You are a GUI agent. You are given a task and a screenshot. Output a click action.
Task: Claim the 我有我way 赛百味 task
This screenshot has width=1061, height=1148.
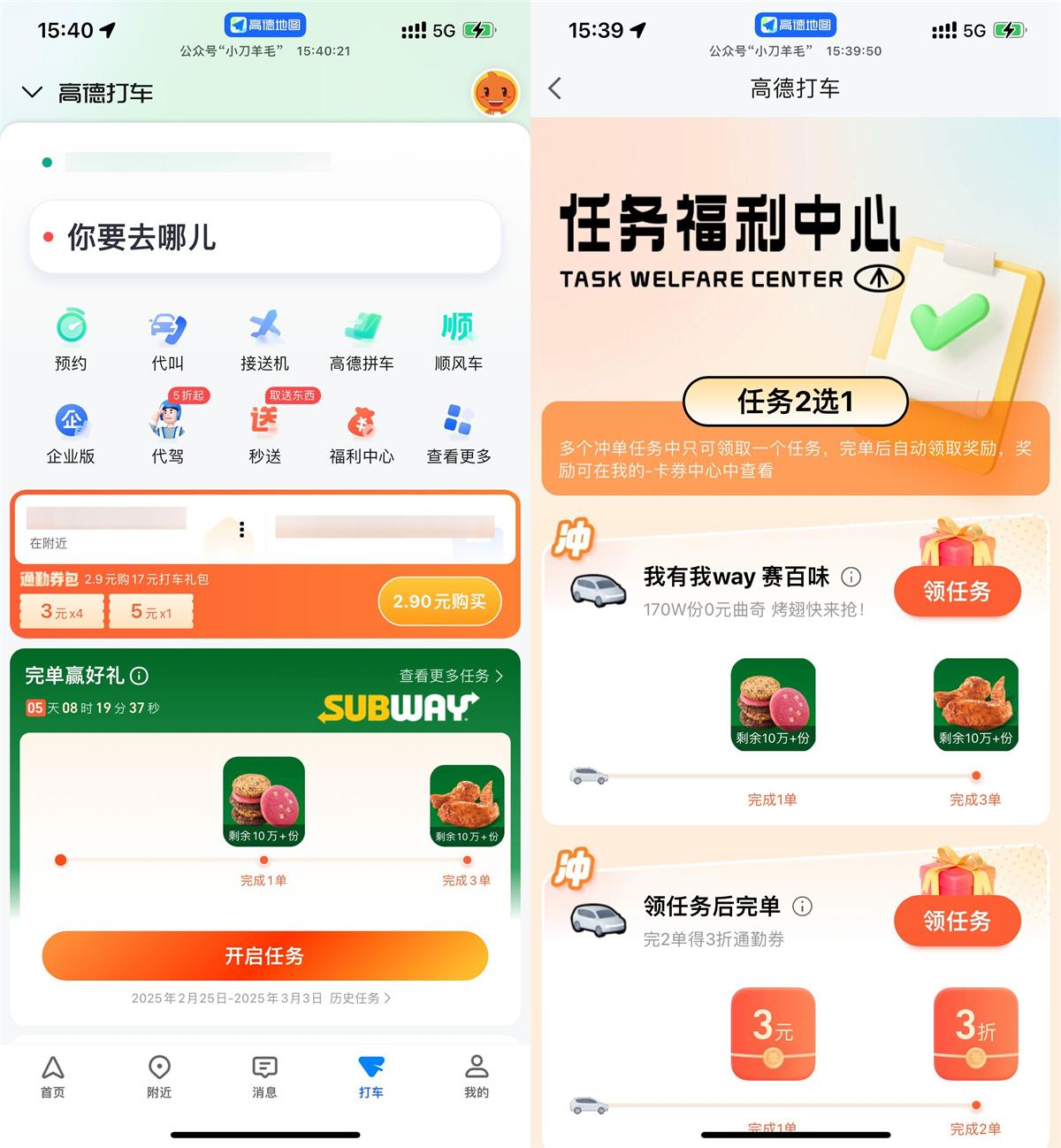957,591
